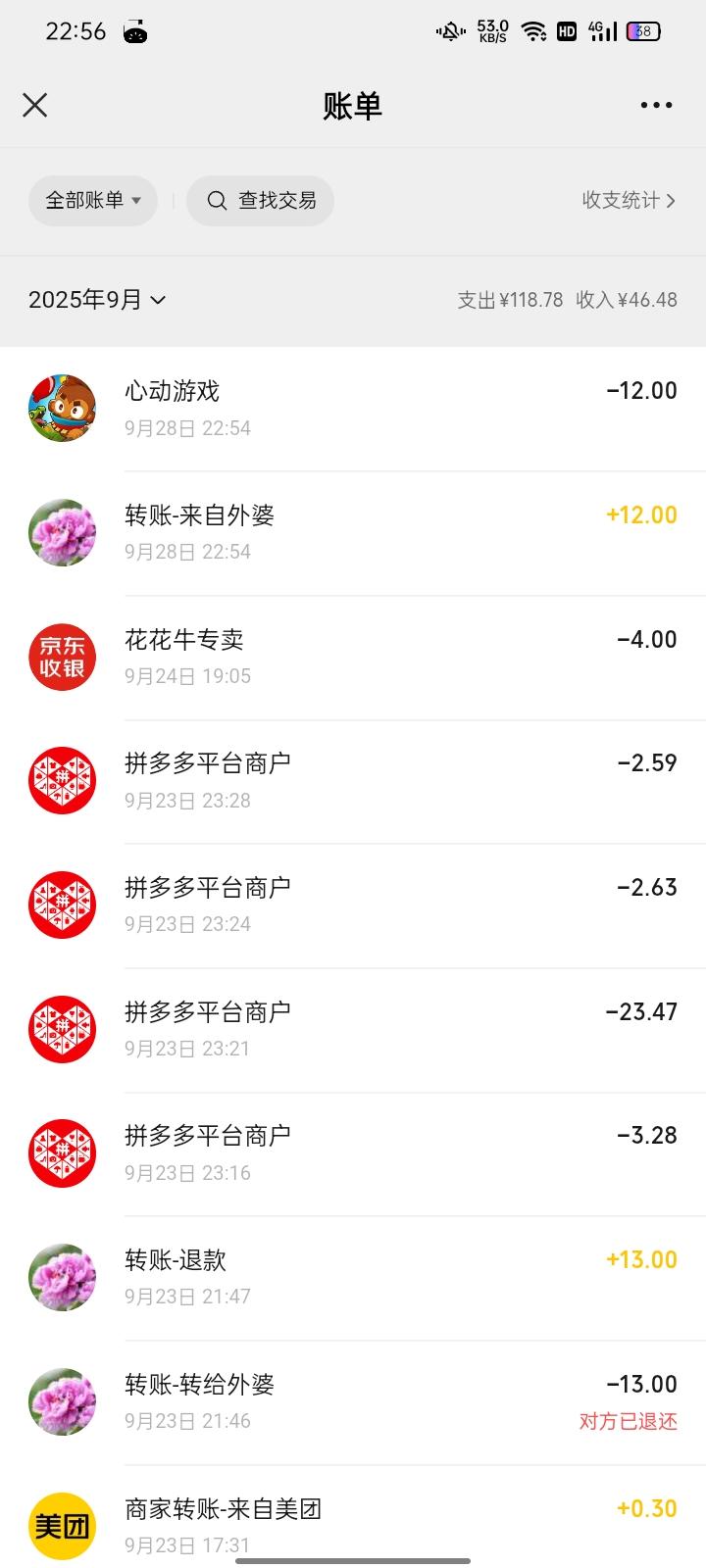Select the 京东收银 merchant icon
706x1568 pixels.
(x=62, y=658)
